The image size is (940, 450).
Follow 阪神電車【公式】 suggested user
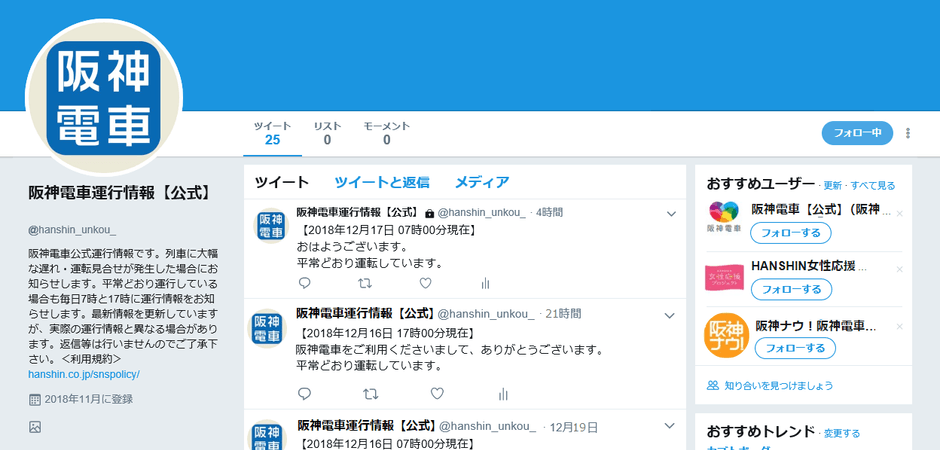point(792,233)
